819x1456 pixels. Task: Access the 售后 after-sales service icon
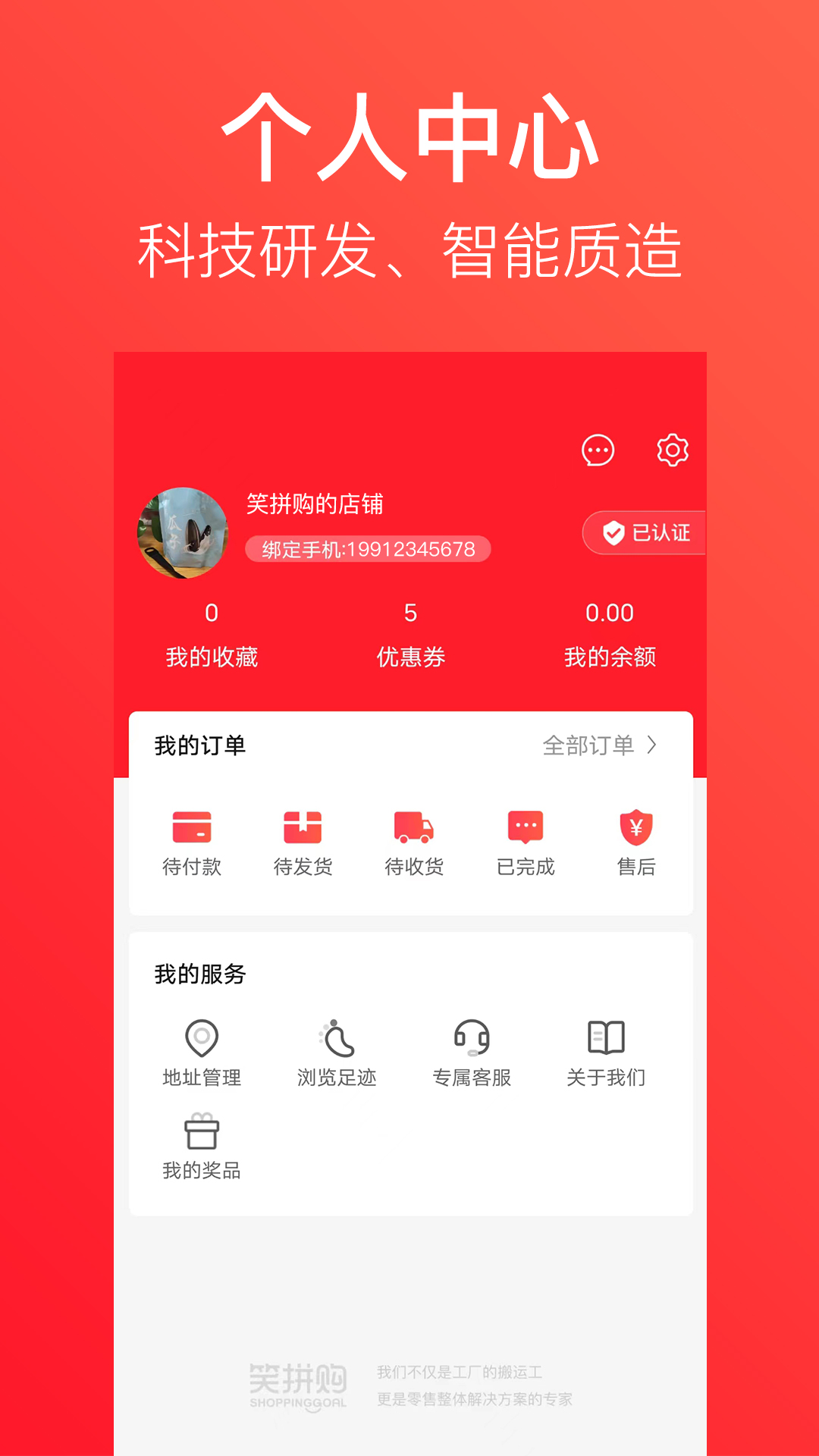(634, 842)
